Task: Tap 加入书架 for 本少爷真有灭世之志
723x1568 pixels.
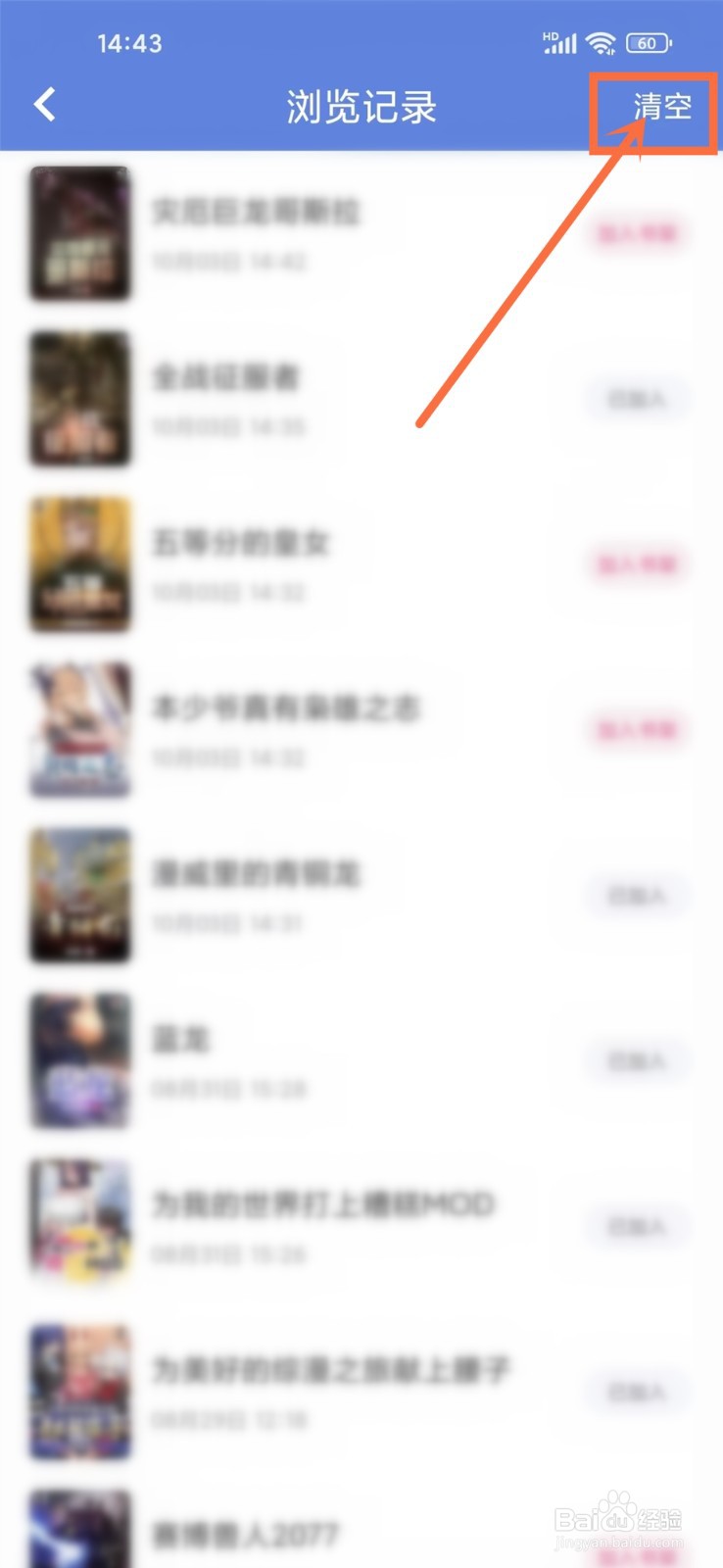Action: pos(638,730)
